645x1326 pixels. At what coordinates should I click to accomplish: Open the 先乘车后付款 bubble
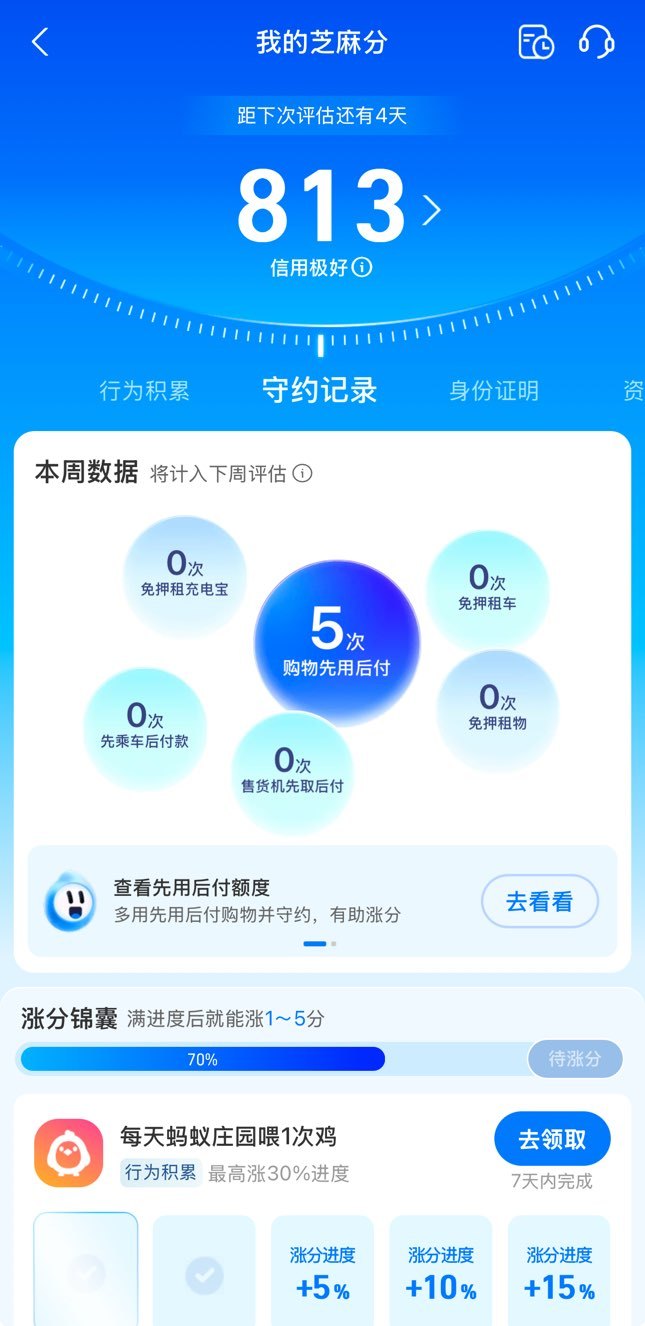click(145, 729)
